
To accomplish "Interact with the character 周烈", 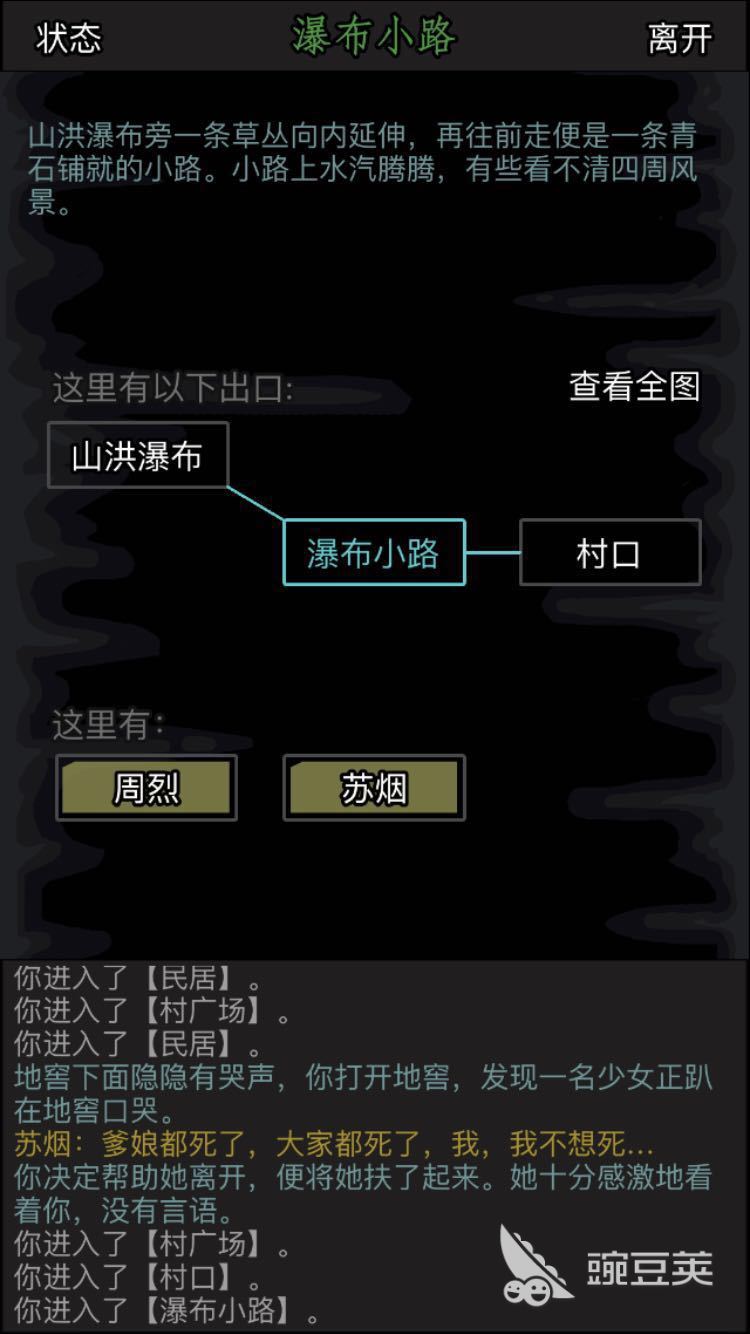I will tap(146, 788).
